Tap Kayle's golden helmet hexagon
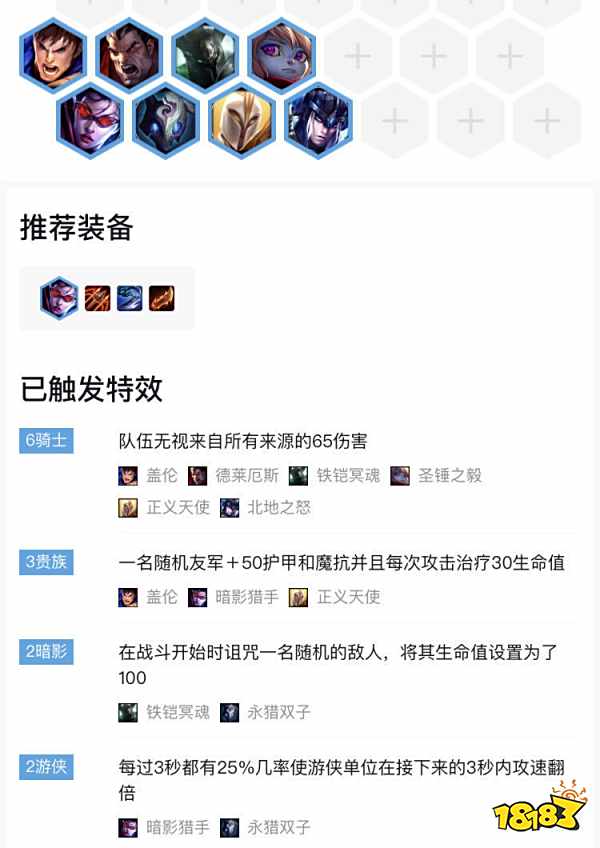Image resolution: width=600 pixels, height=848 pixels. (243, 120)
